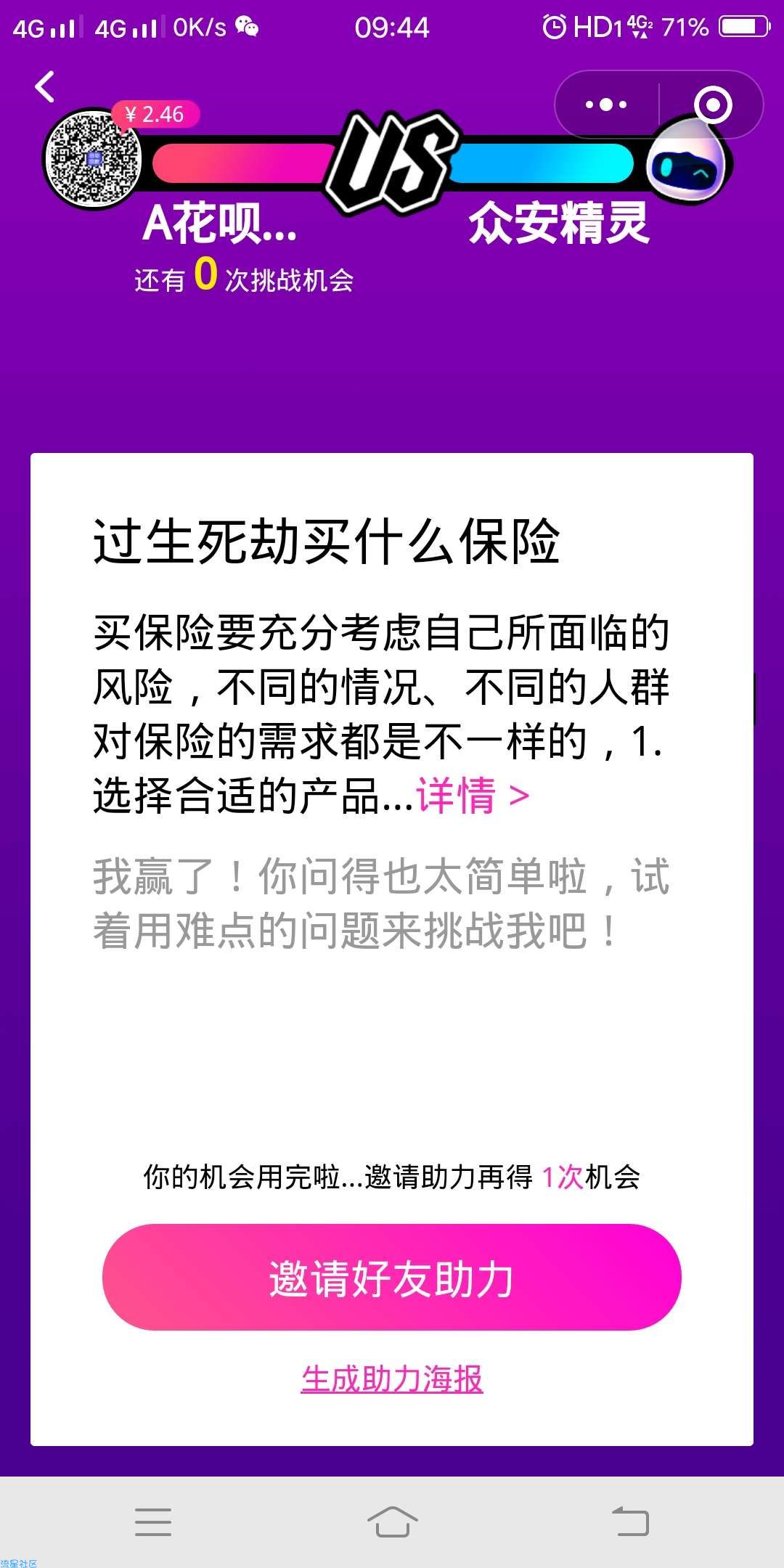Screen dimensions: 784x1568
Task: Tap the system back button
Action: point(630,1522)
